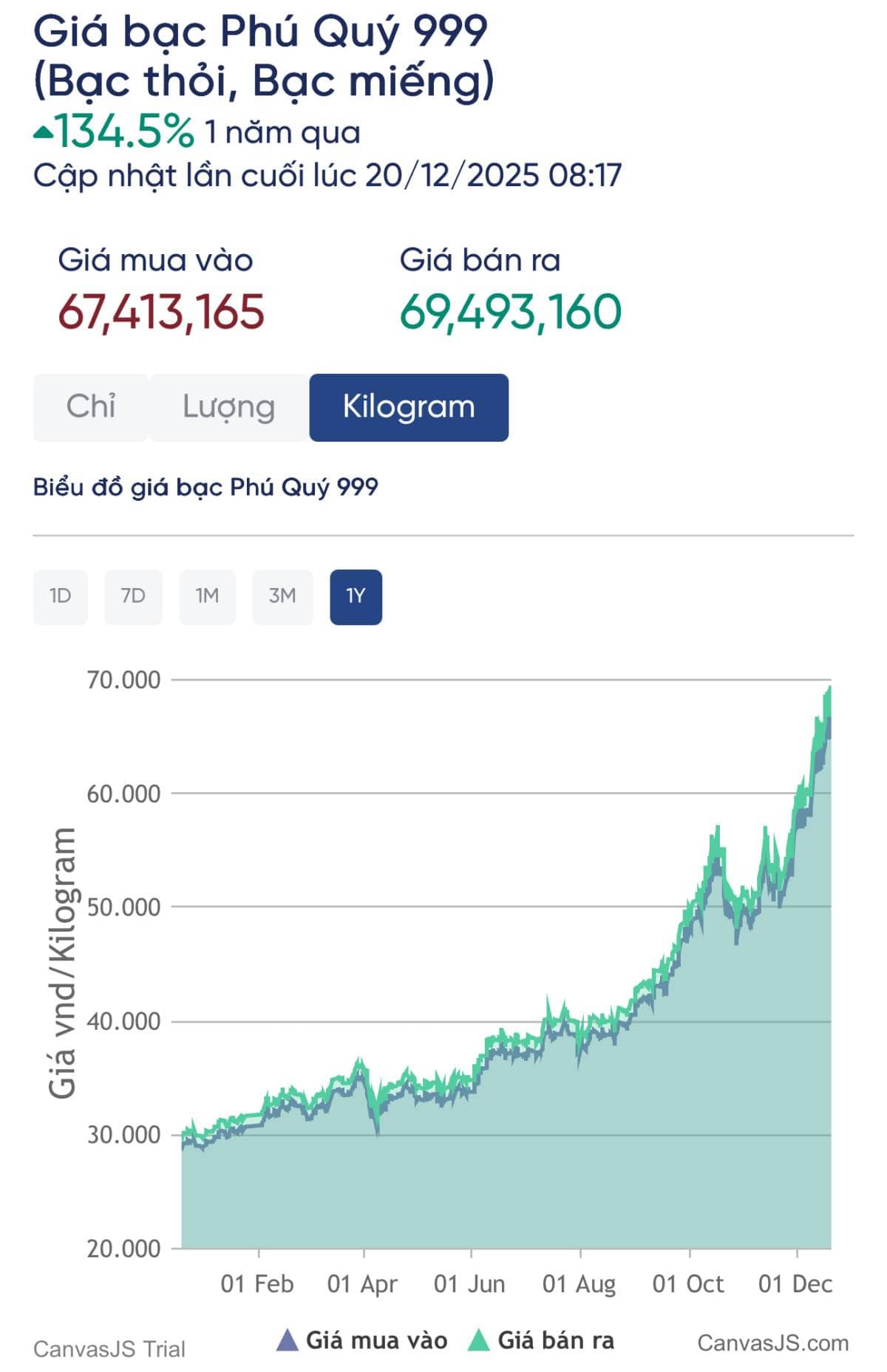The height and width of the screenshot is (1372, 887).
Task: Open the CanvasJS.com credit link
Action: point(772,1342)
